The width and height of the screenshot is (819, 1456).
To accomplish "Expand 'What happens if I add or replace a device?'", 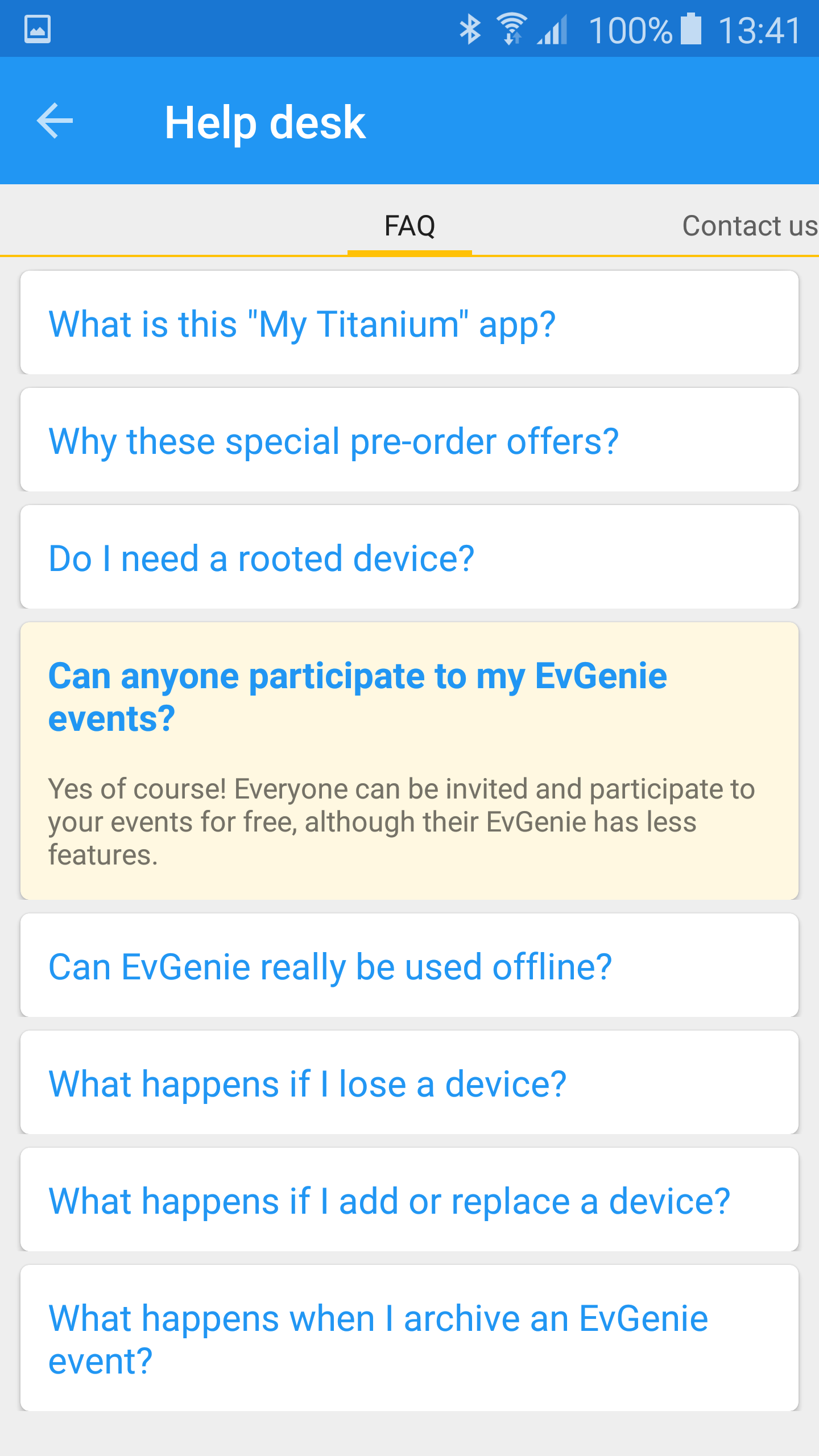I will tap(409, 1199).
